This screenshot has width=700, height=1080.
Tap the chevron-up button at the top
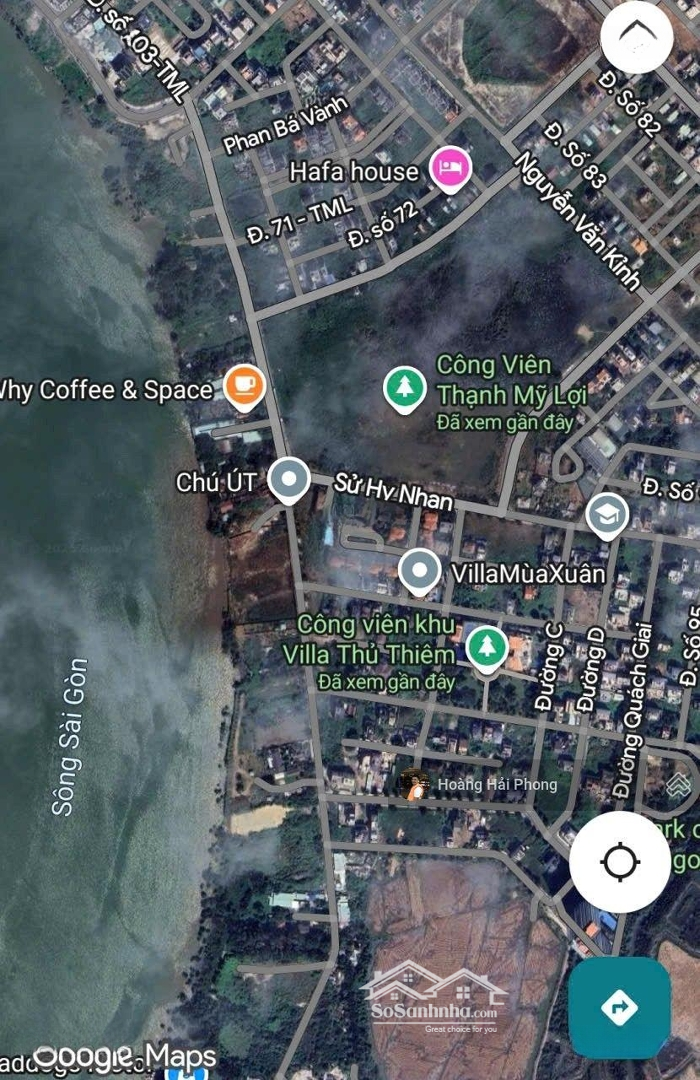point(637,37)
